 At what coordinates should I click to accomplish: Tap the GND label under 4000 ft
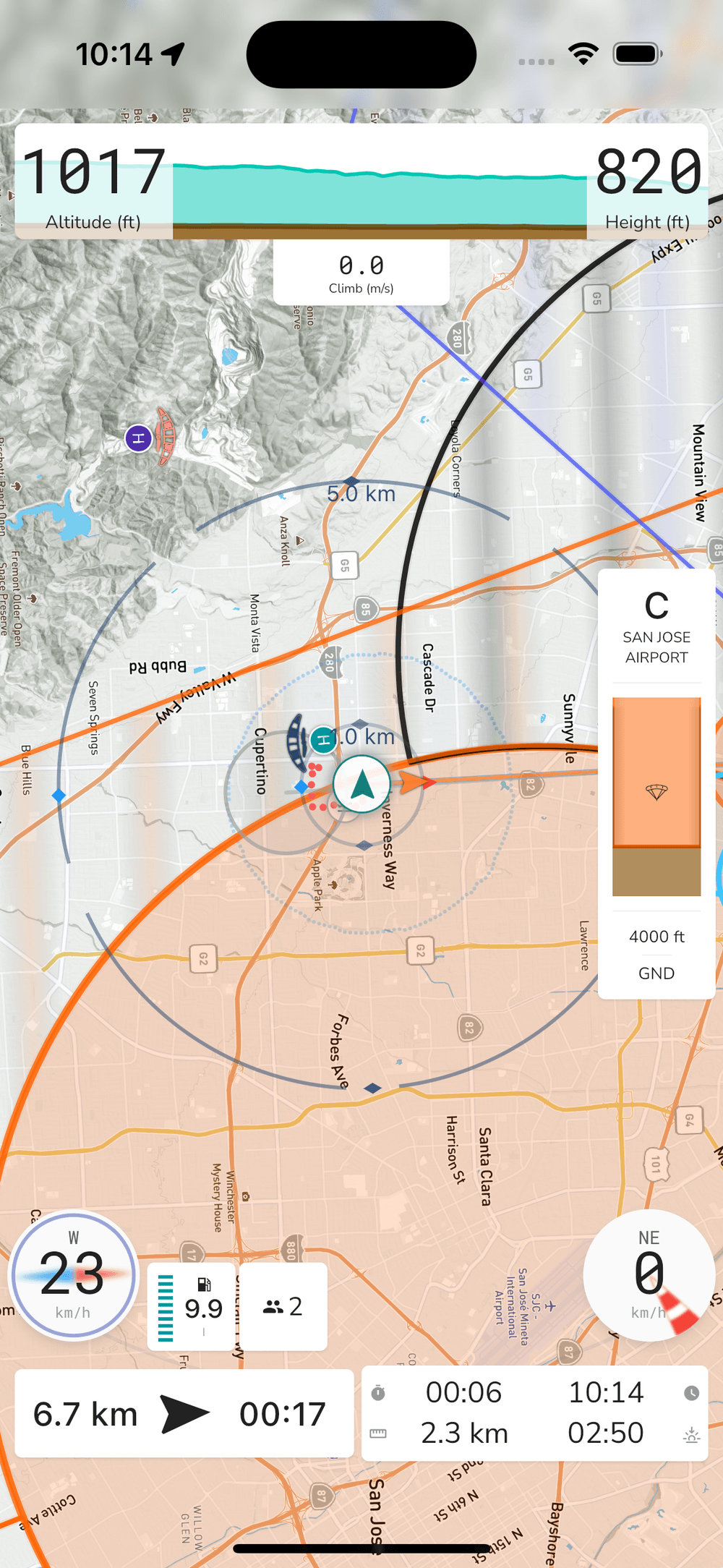656,973
